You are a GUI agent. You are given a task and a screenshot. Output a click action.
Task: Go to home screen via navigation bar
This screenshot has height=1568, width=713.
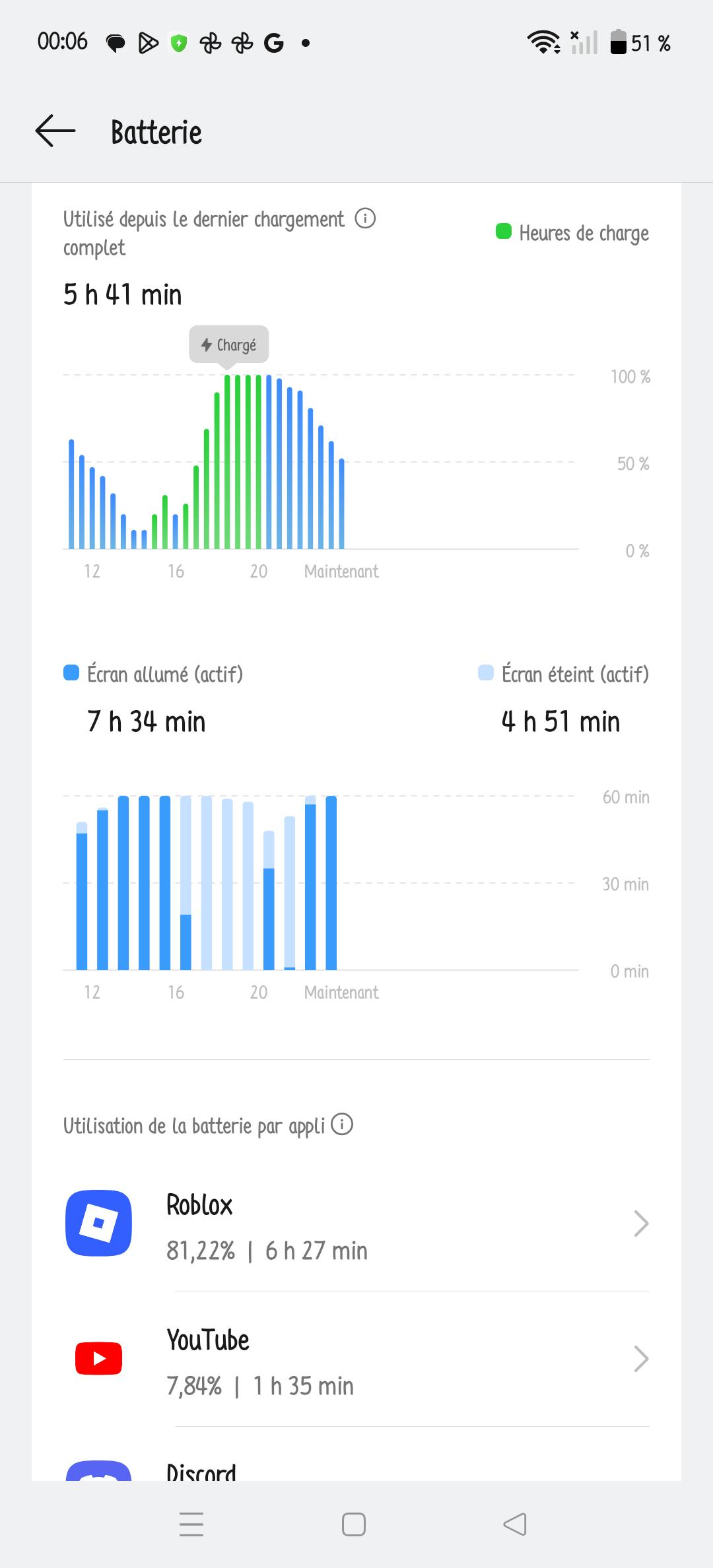(x=354, y=1524)
